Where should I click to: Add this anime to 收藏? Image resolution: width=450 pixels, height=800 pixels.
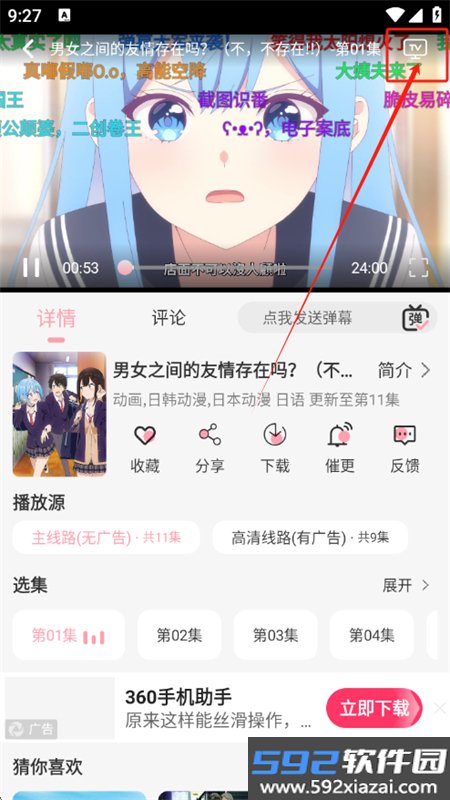click(145, 449)
